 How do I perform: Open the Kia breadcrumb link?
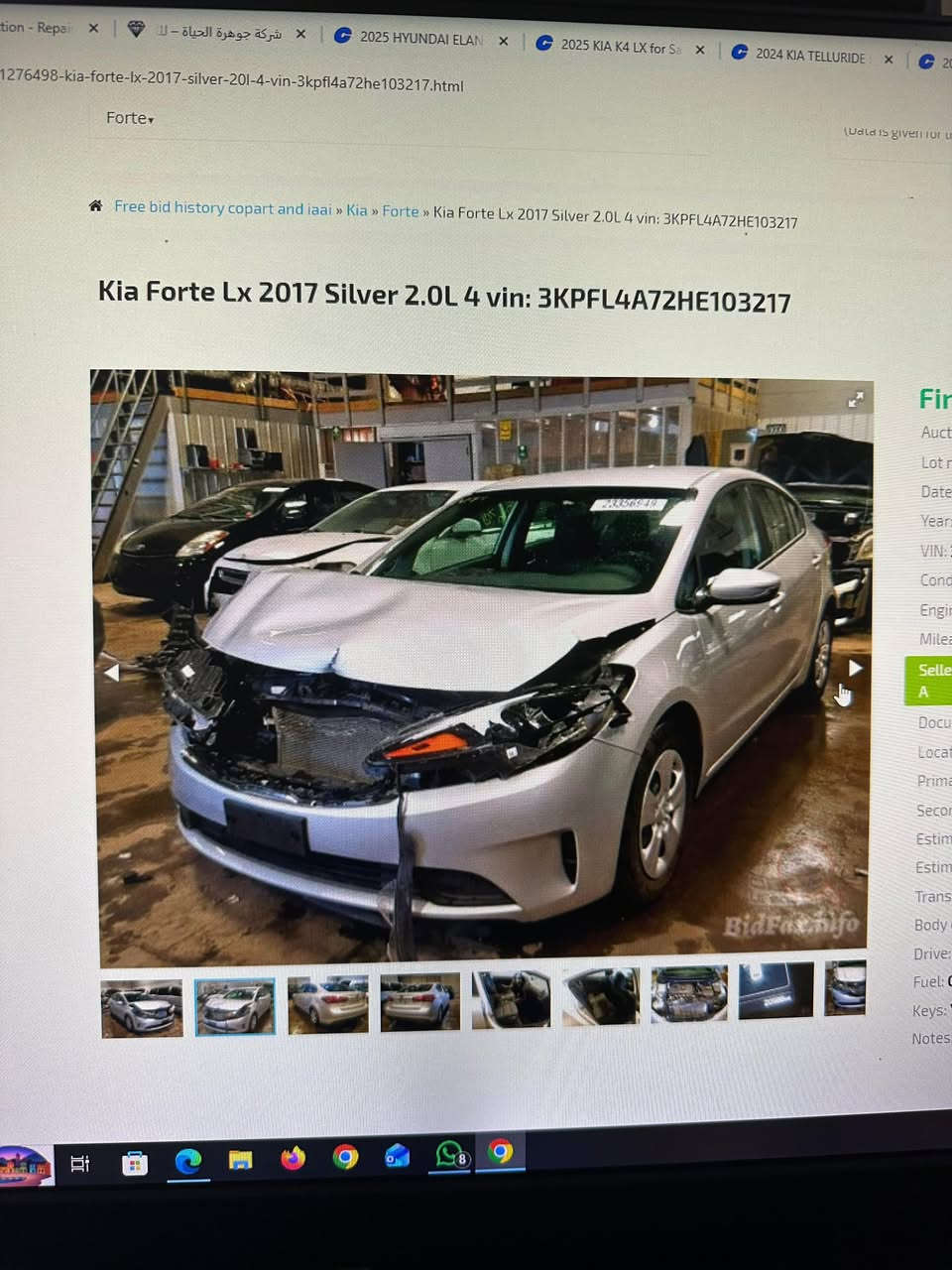pyautogui.click(x=356, y=210)
